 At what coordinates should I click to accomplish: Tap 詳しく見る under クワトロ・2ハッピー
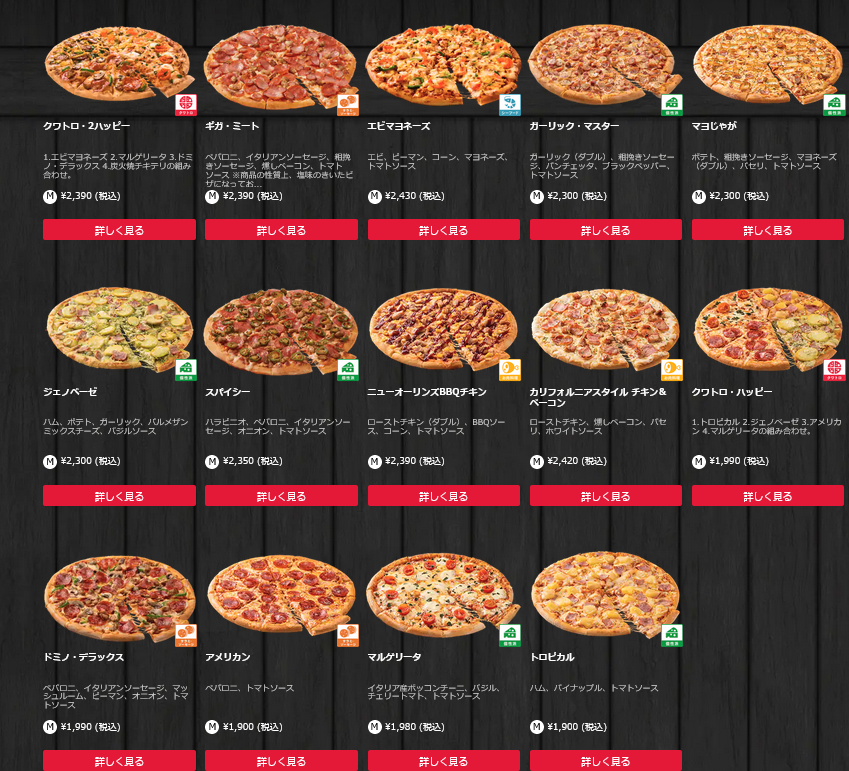[119, 230]
